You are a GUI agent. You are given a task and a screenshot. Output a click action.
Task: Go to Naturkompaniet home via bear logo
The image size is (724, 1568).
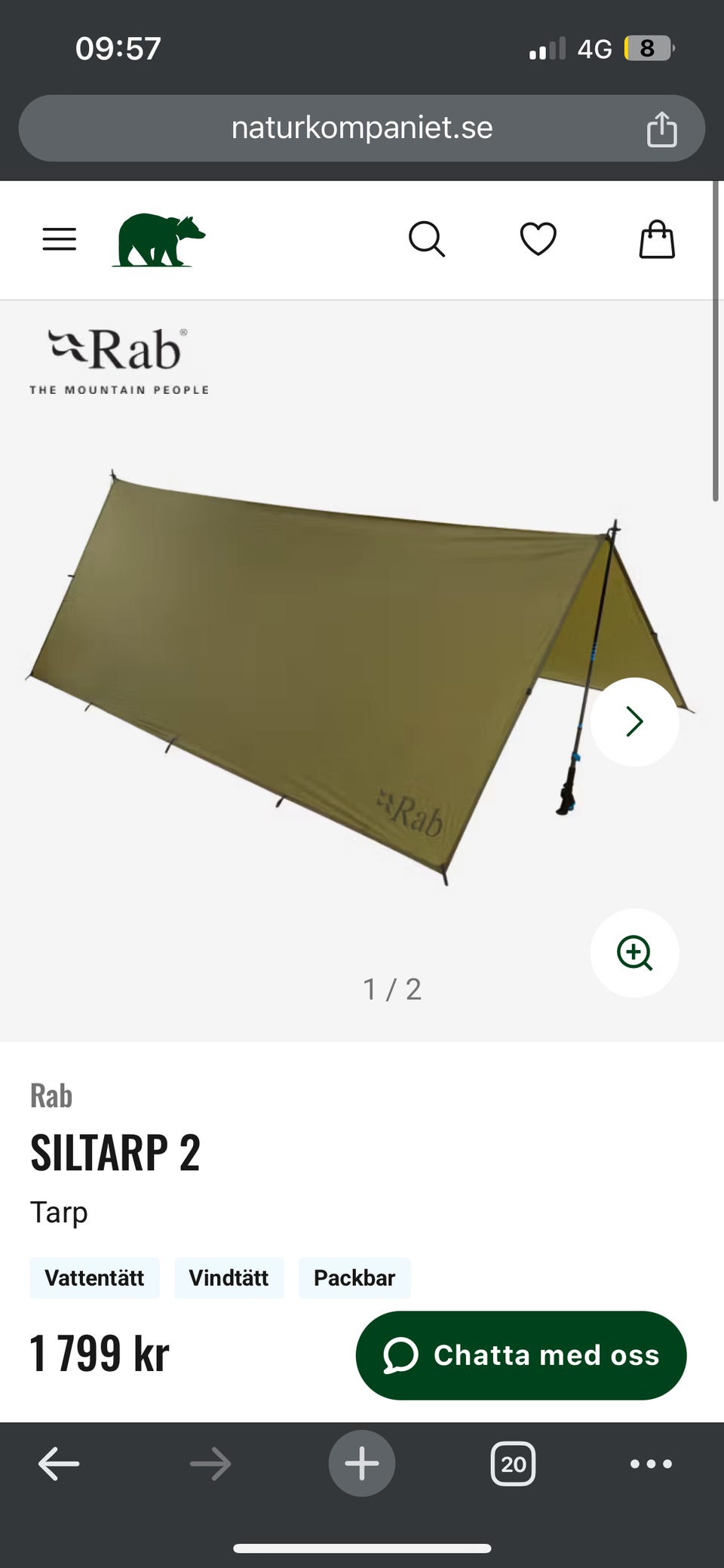pos(158,240)
